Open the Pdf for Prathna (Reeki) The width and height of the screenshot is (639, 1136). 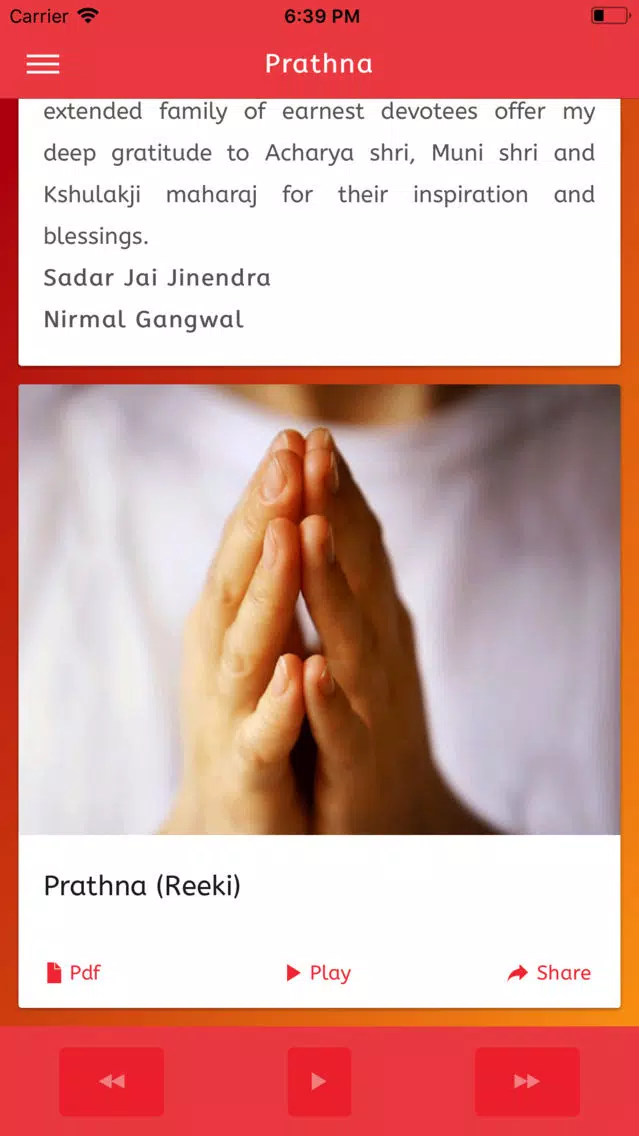[74, 972]
